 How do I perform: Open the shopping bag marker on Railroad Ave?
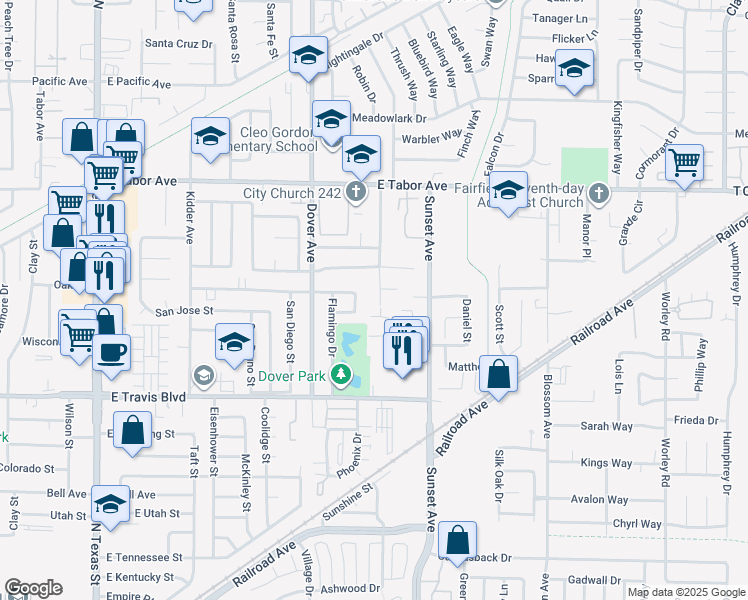pyautogui.click(x=499, y=375)
